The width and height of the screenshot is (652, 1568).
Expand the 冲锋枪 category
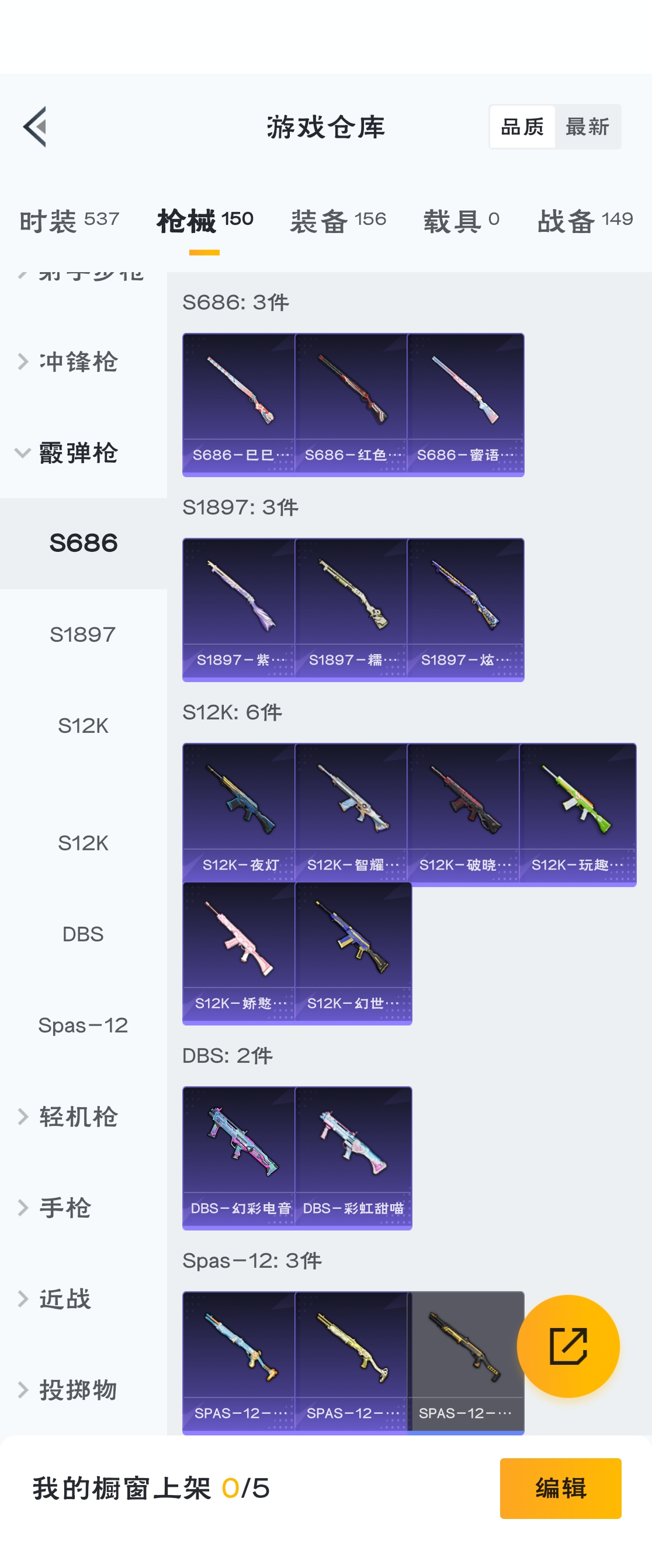pos(78,361)
